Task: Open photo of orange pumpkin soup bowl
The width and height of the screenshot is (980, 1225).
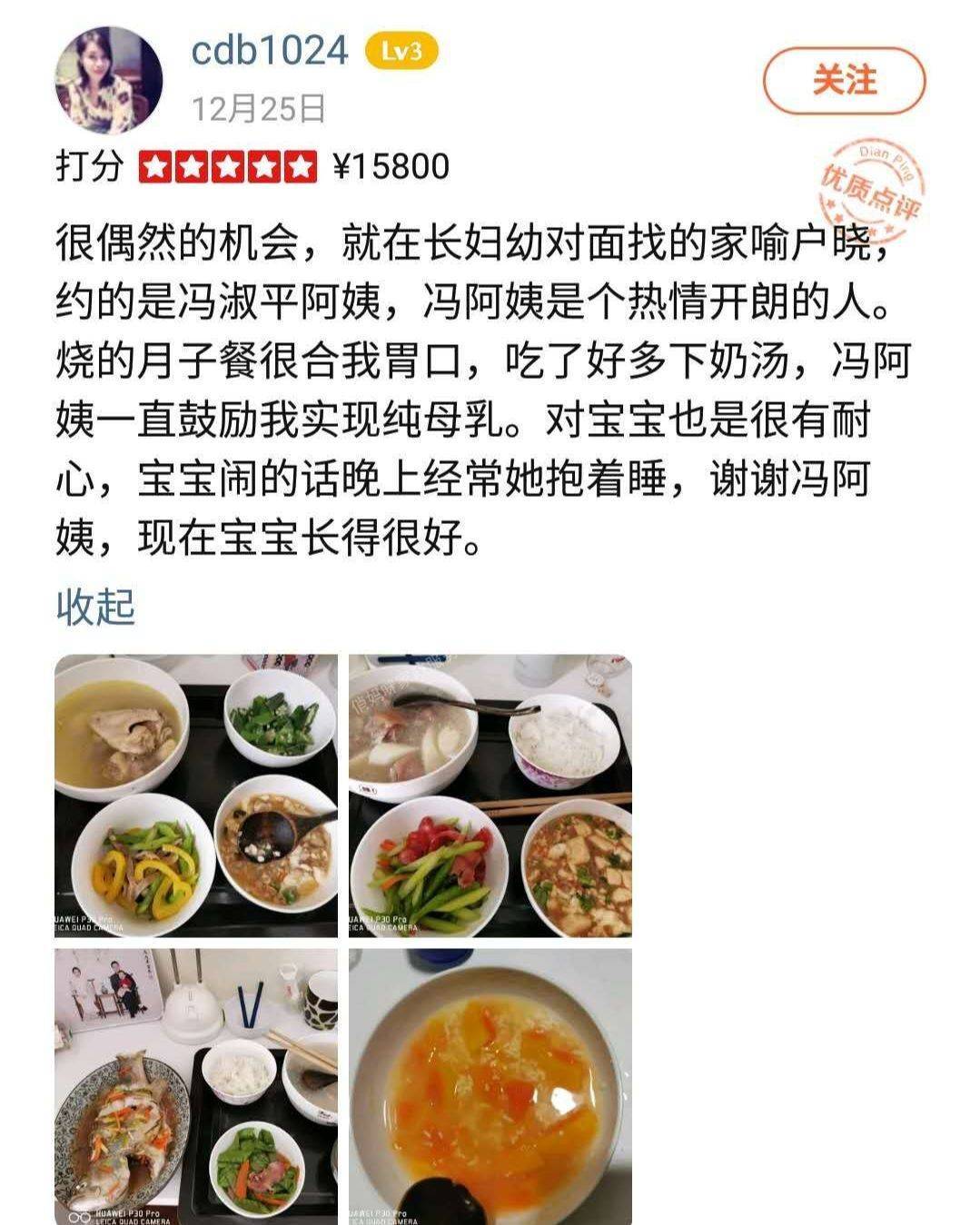Action: point(490,1086)
